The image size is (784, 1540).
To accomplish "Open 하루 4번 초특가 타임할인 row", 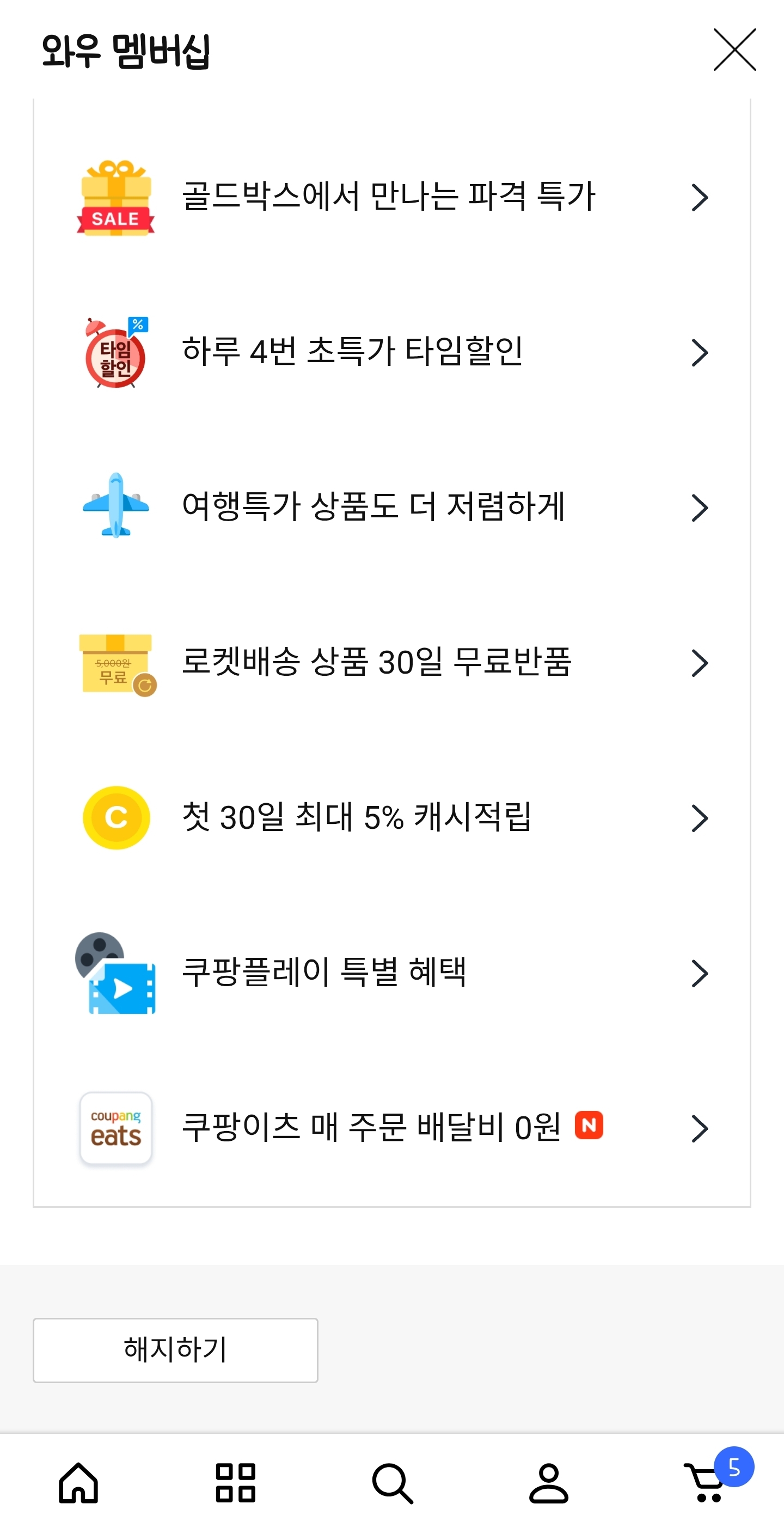I will pos(392,352).
